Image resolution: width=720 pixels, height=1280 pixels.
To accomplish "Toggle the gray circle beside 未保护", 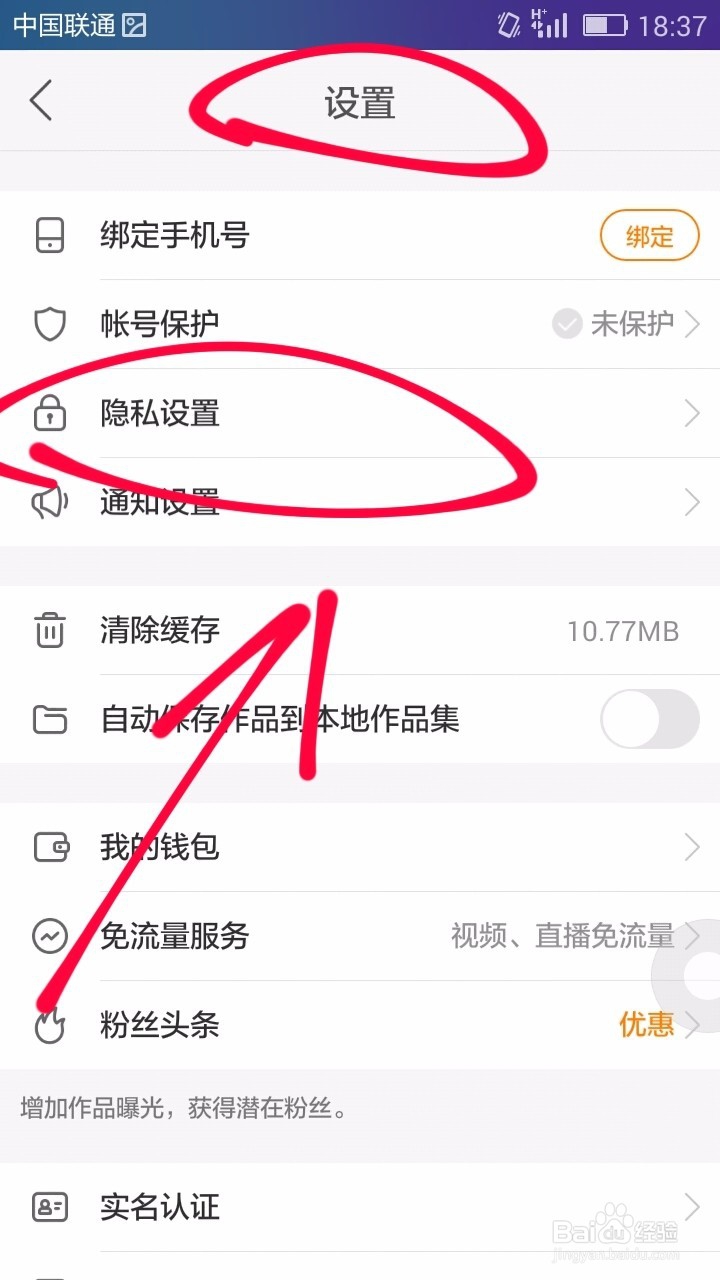I will (567, 323).
